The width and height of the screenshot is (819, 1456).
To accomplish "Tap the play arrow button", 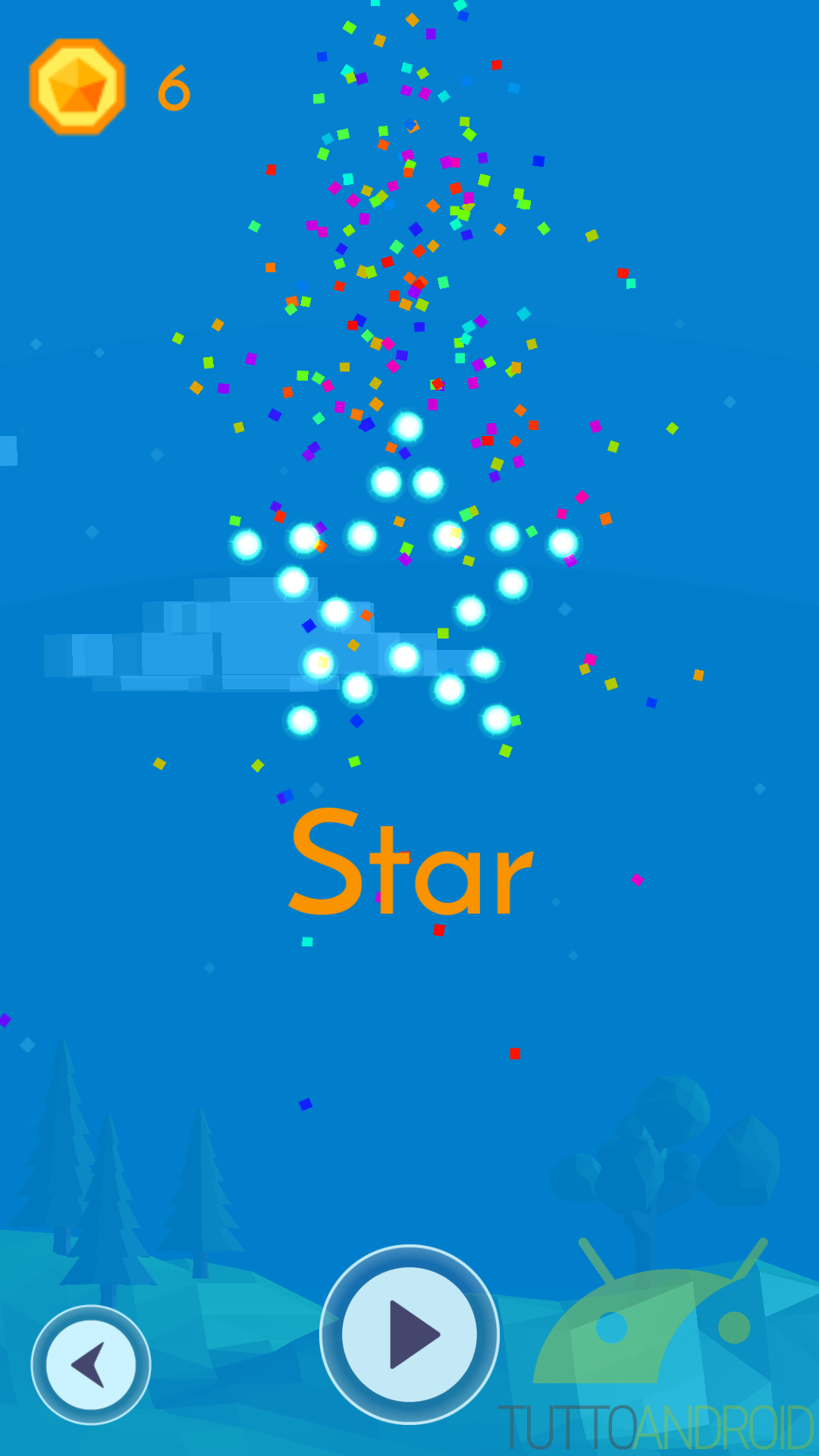I will tap(409, 1334).
